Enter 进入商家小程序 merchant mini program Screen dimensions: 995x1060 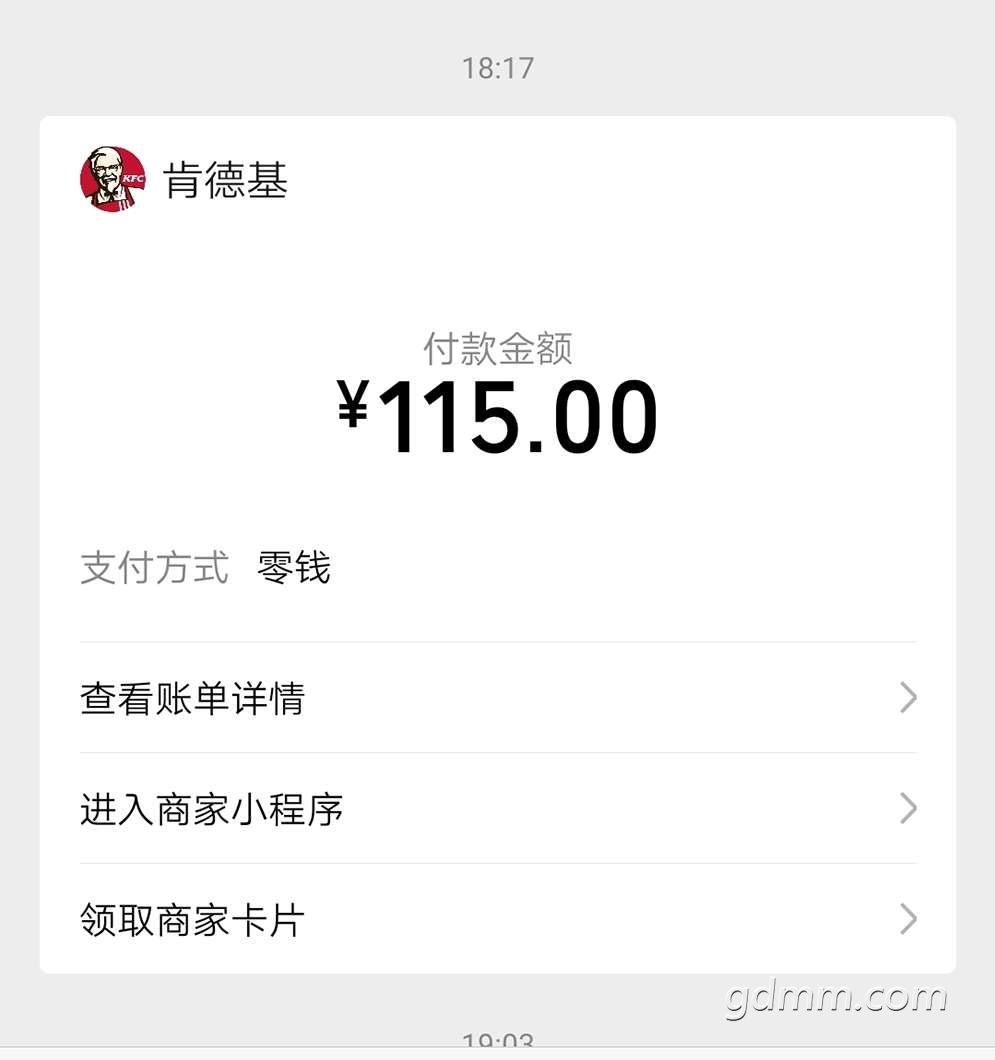point(497,808)
